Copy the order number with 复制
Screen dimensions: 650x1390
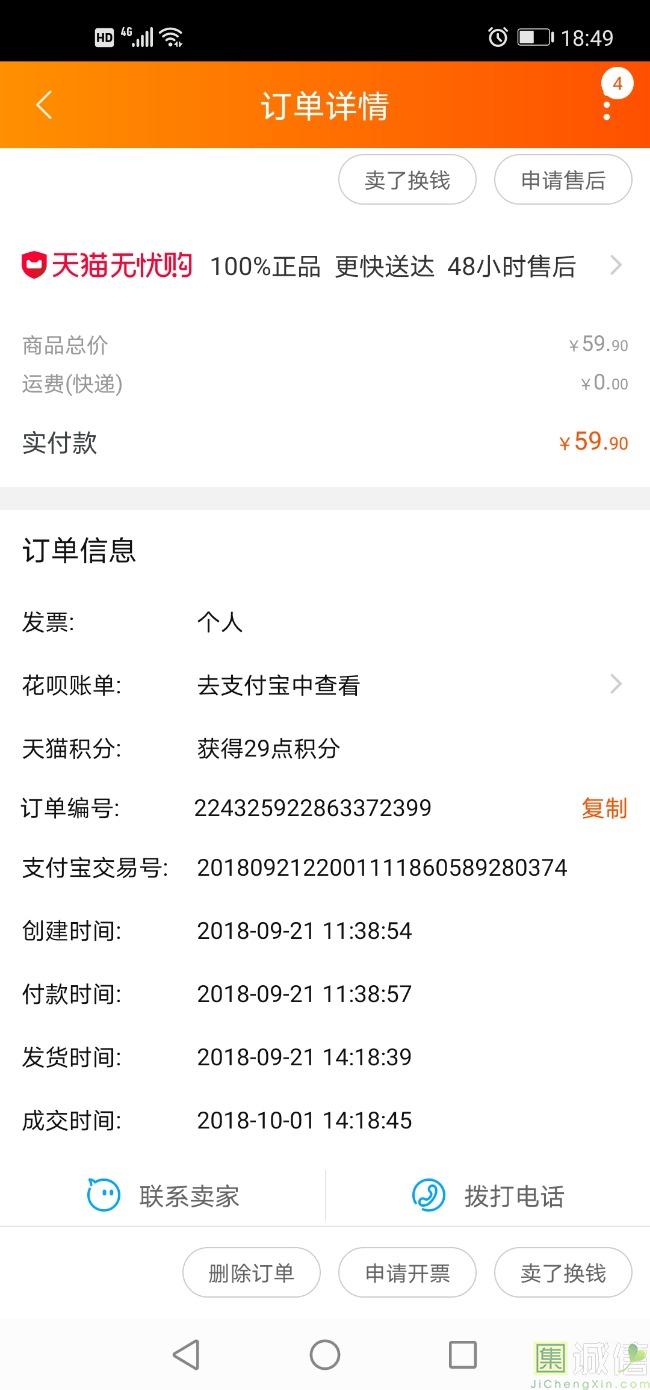click(x=604, y=808)
